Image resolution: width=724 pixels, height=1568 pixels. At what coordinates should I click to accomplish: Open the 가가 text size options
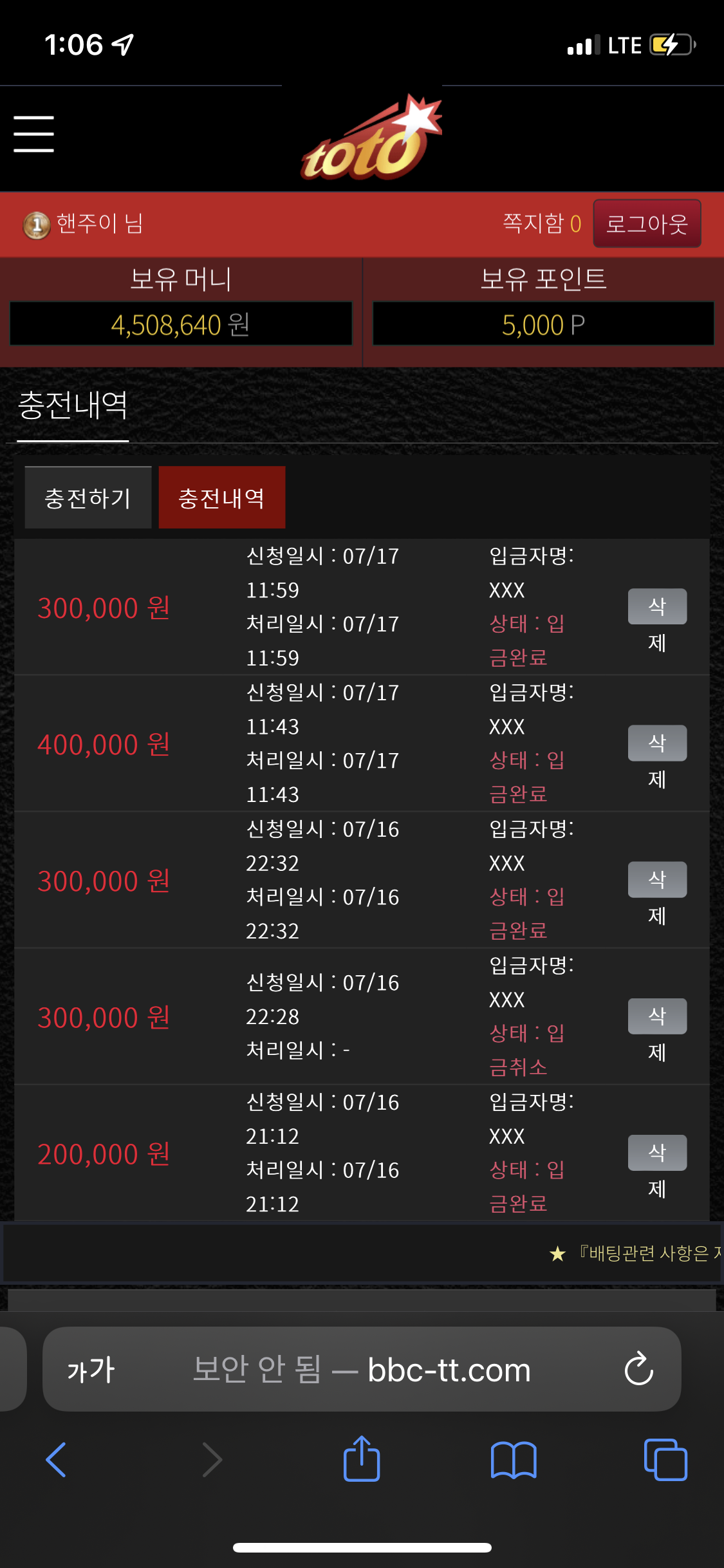click(91, 1370)
